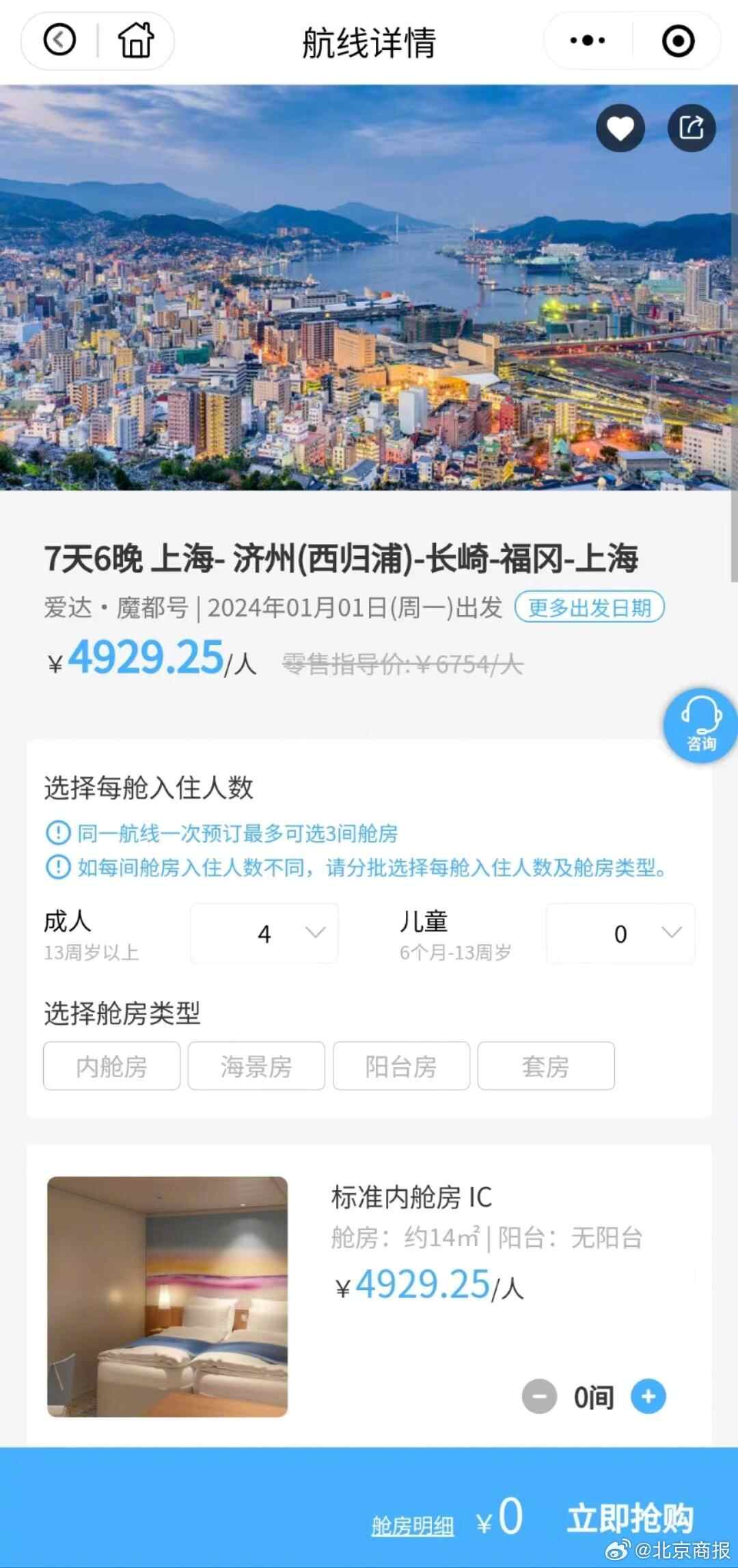Choose the 阳台房 cabin type

pos(401,1066)
